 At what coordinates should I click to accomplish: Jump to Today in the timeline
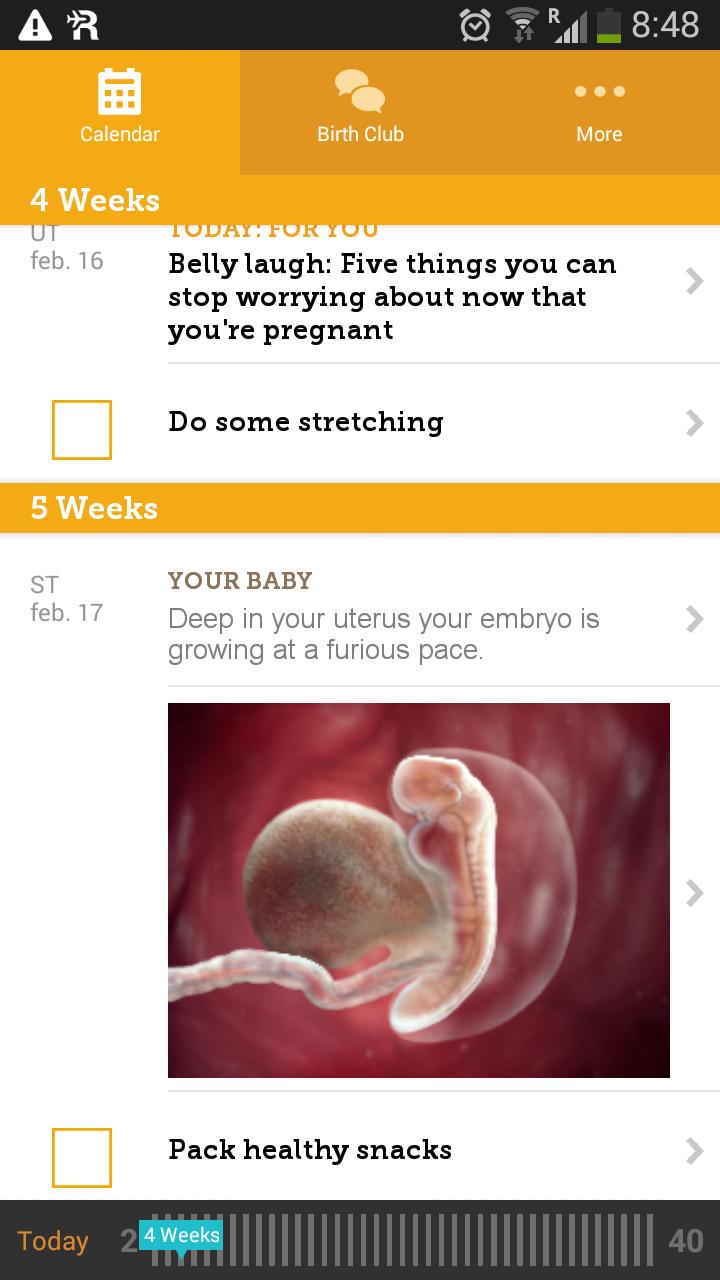[x=53, y=1241]
